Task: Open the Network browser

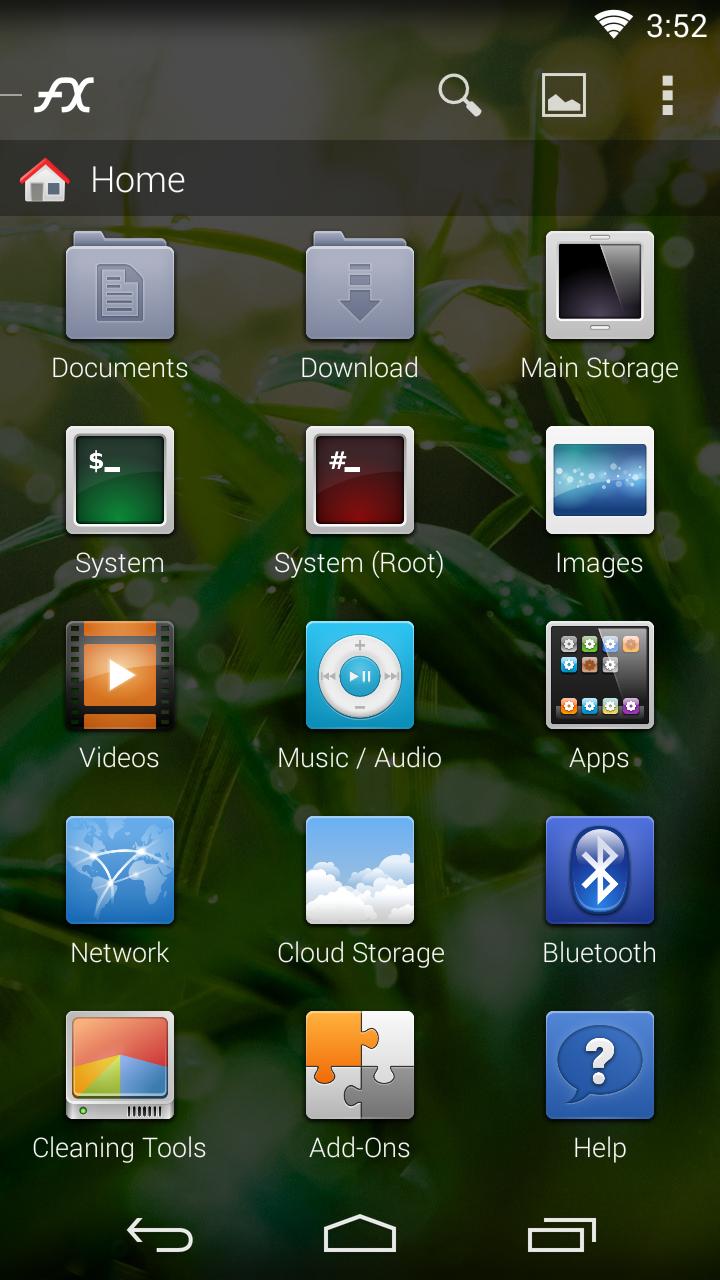Action: coord(120,870)
